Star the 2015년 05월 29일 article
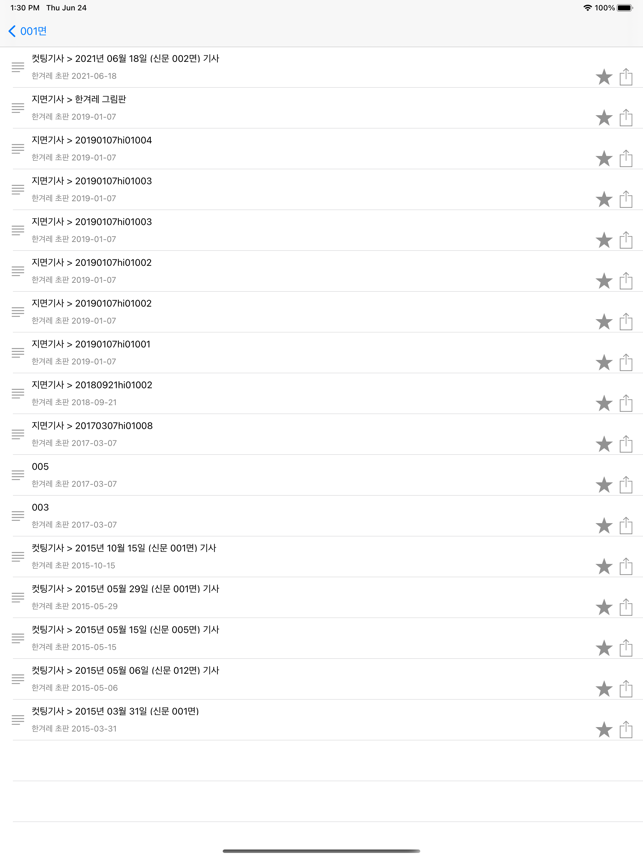 (x=604, y=608)
